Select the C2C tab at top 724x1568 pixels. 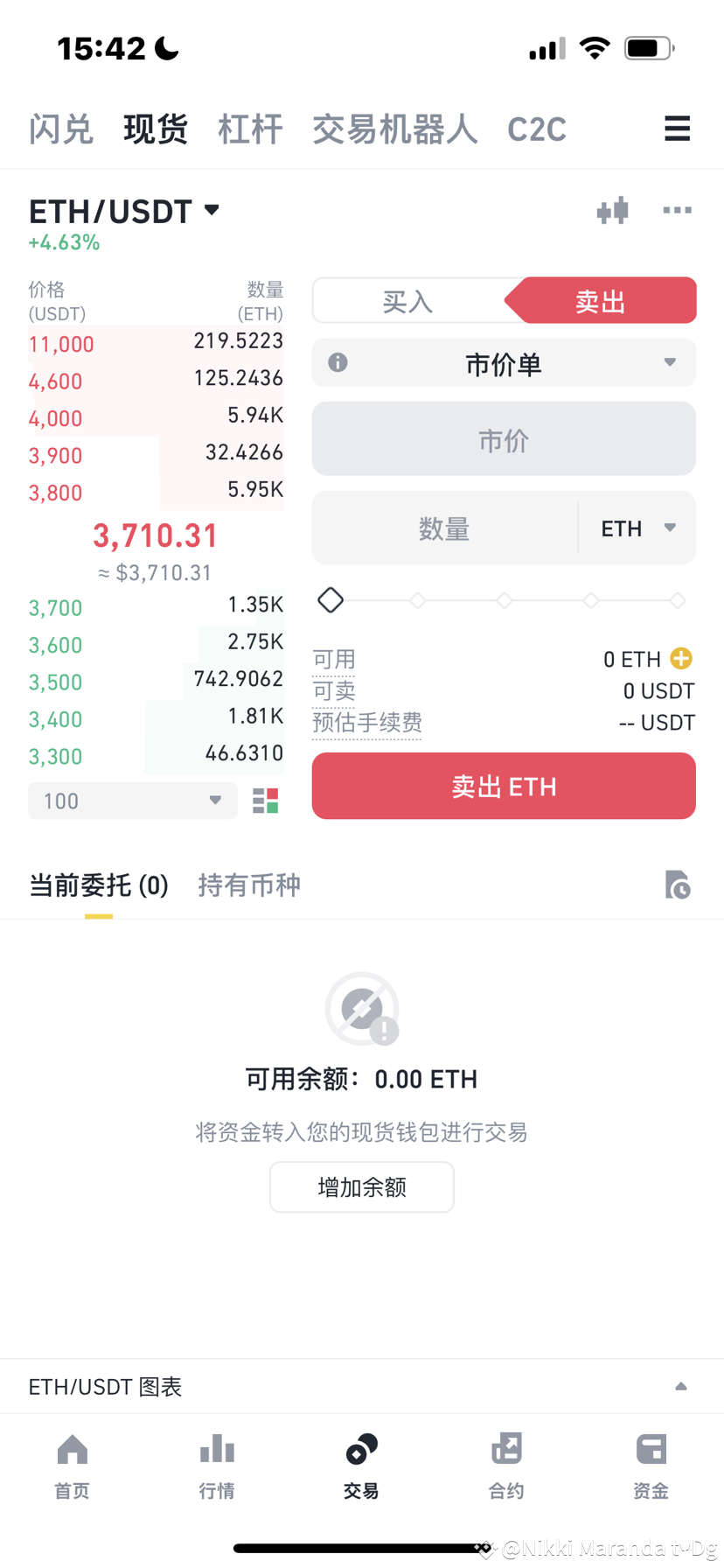(536, 128)
